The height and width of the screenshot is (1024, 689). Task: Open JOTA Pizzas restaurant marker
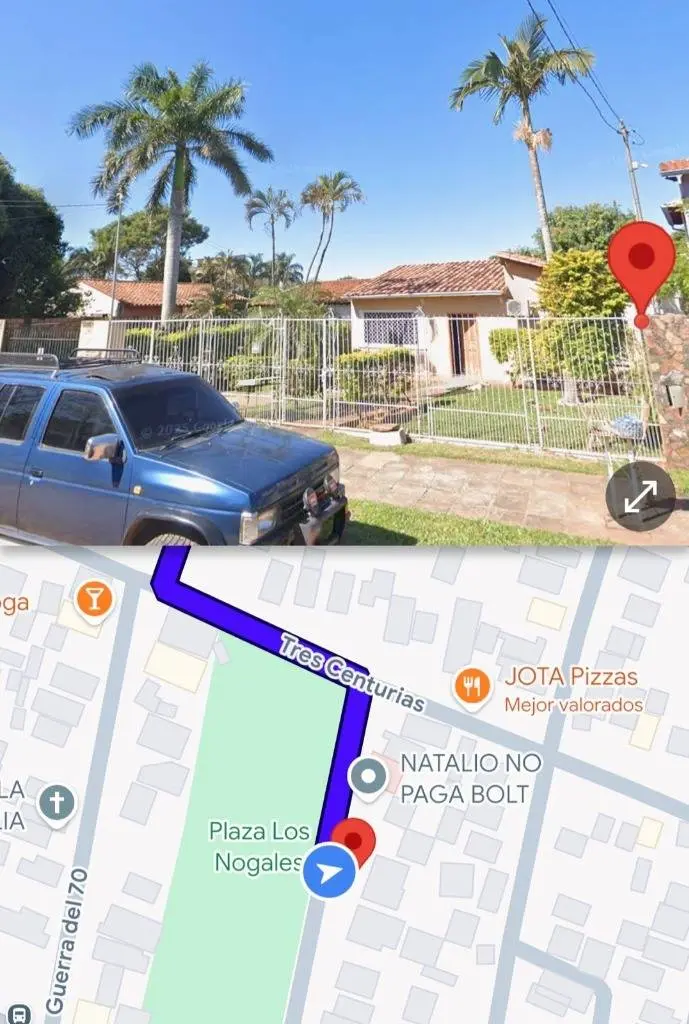click(x=472, y=687)
